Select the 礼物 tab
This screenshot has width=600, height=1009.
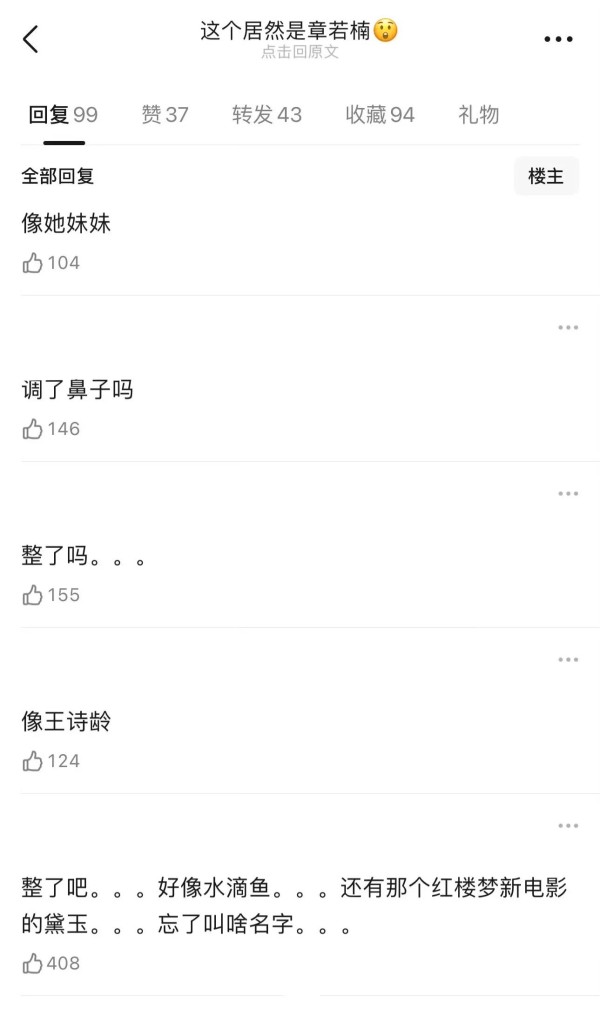[479, 115]
